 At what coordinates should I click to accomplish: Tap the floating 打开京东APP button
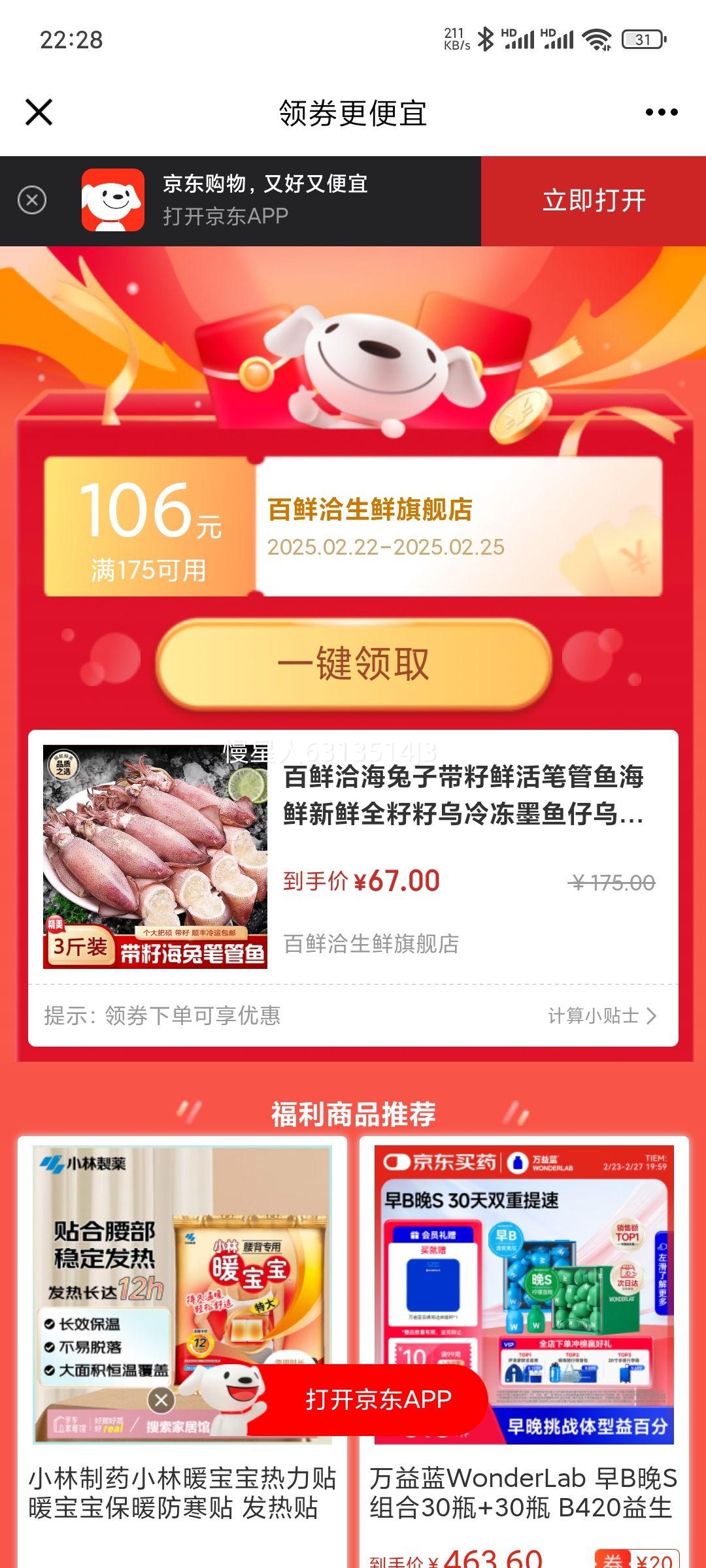coord(378,1399)
